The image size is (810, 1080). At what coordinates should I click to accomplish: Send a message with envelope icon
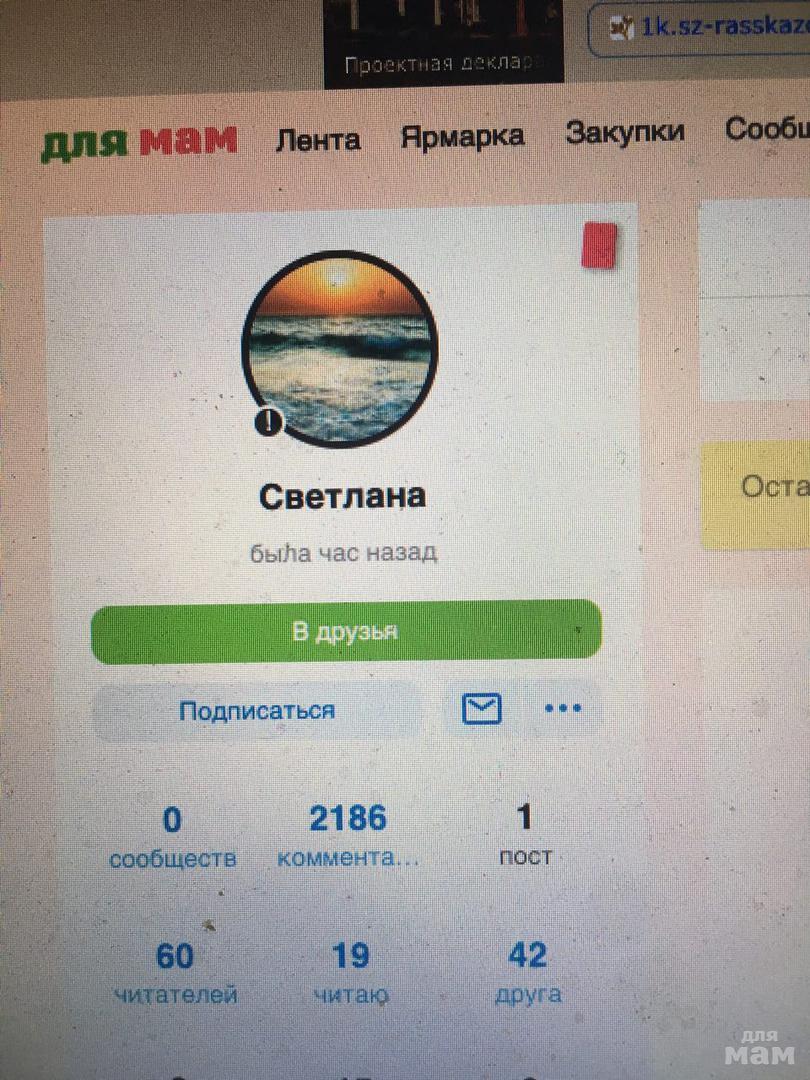[482, 710]
